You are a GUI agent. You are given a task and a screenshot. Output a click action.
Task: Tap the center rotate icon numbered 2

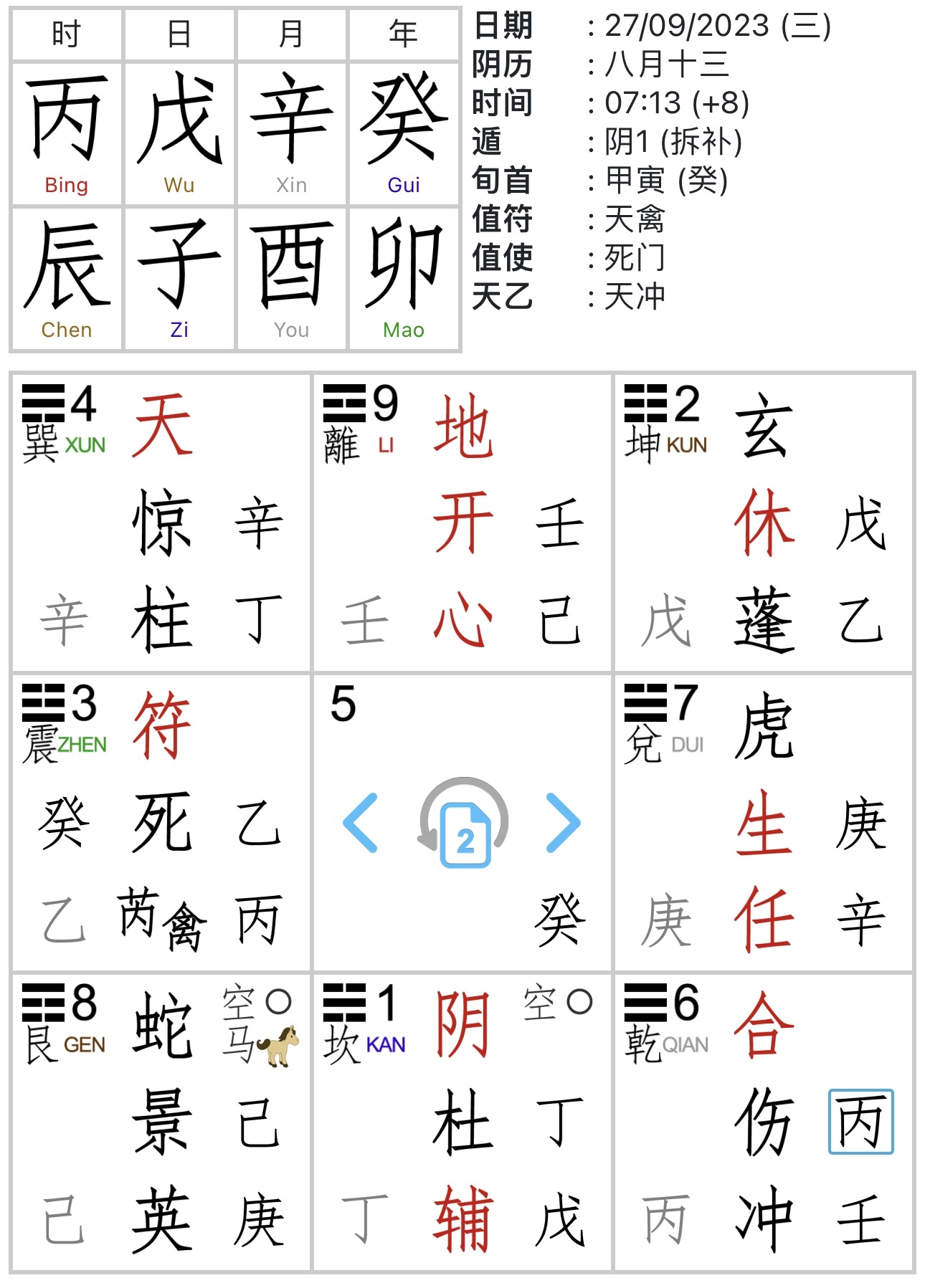point(464,824)
